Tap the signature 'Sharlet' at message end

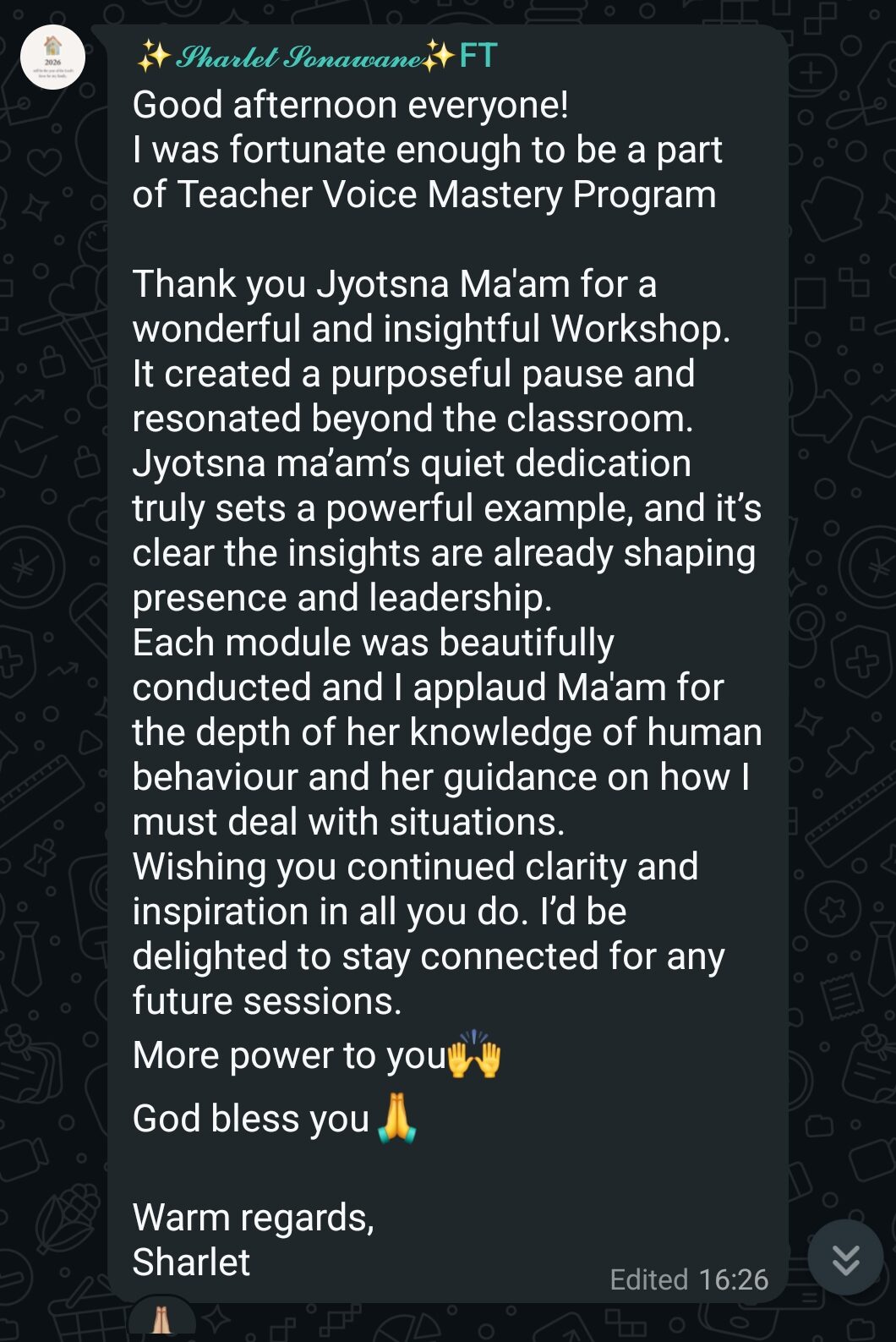(190, 1262)
